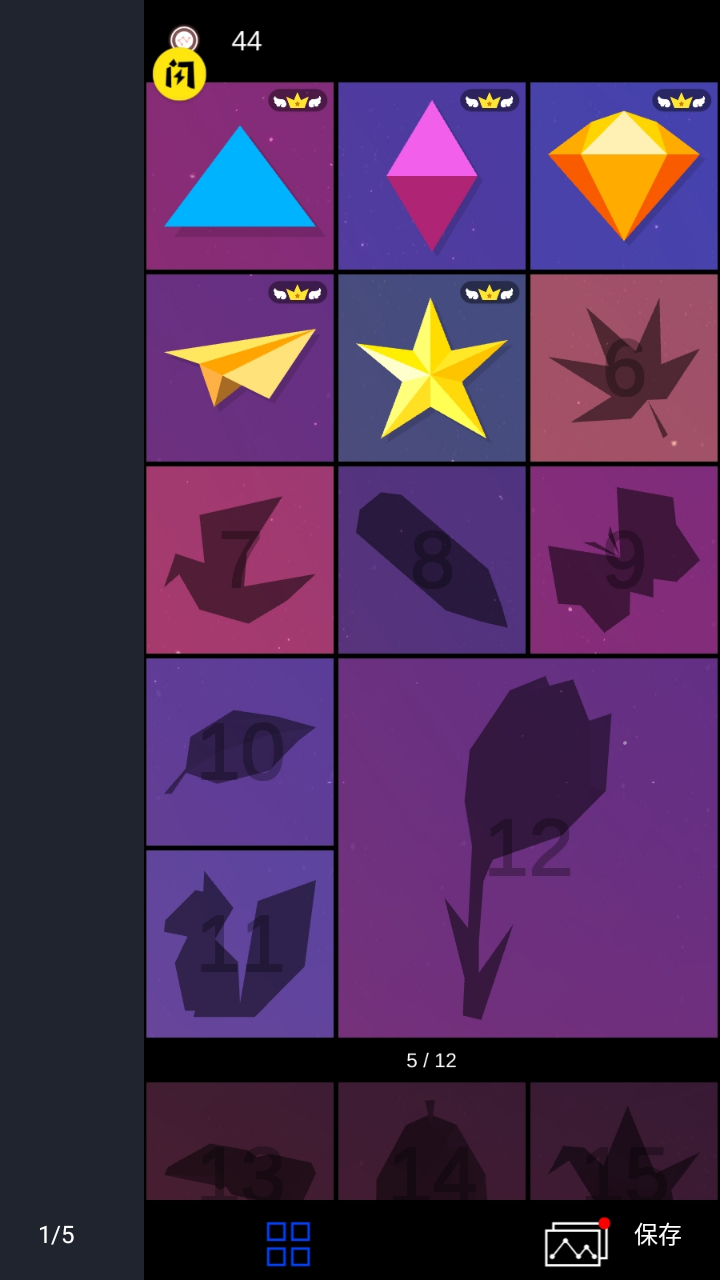Choose puzzle number 8
The height and width of the screenshot is (1280, 720).
(x=432, y=560)
